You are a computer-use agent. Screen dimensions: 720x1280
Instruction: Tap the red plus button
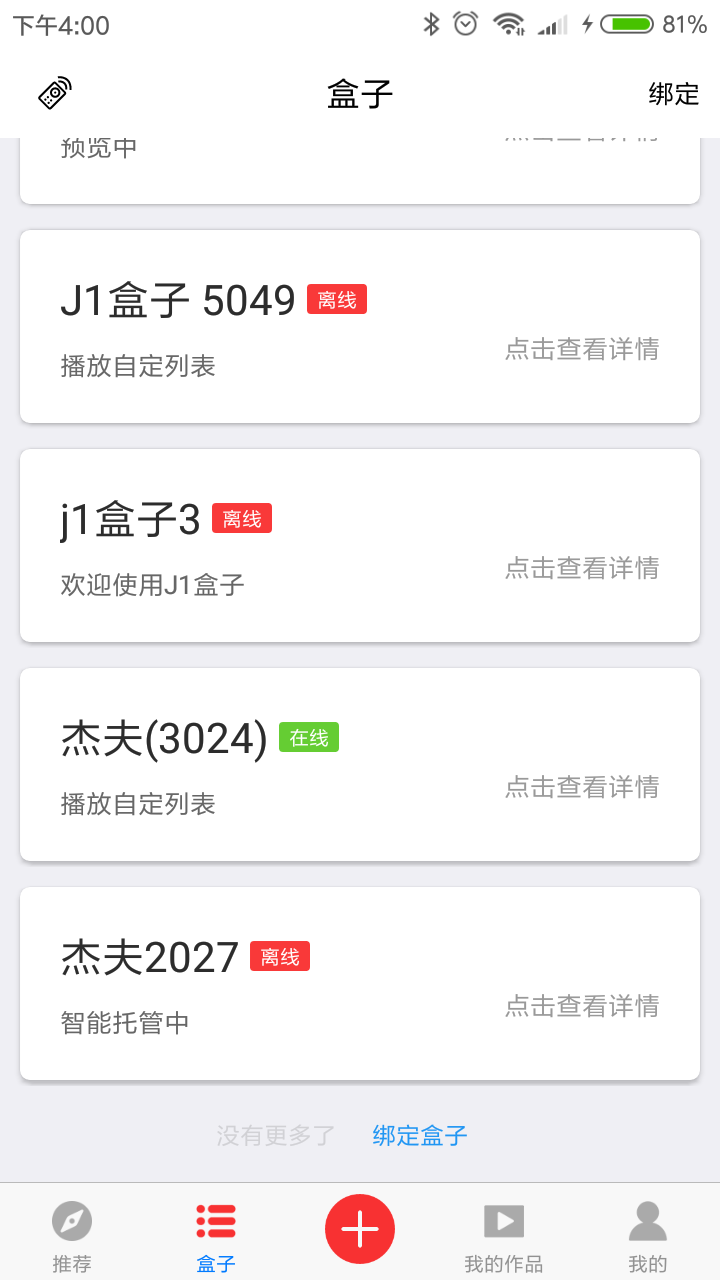(x=360, y=1228)
